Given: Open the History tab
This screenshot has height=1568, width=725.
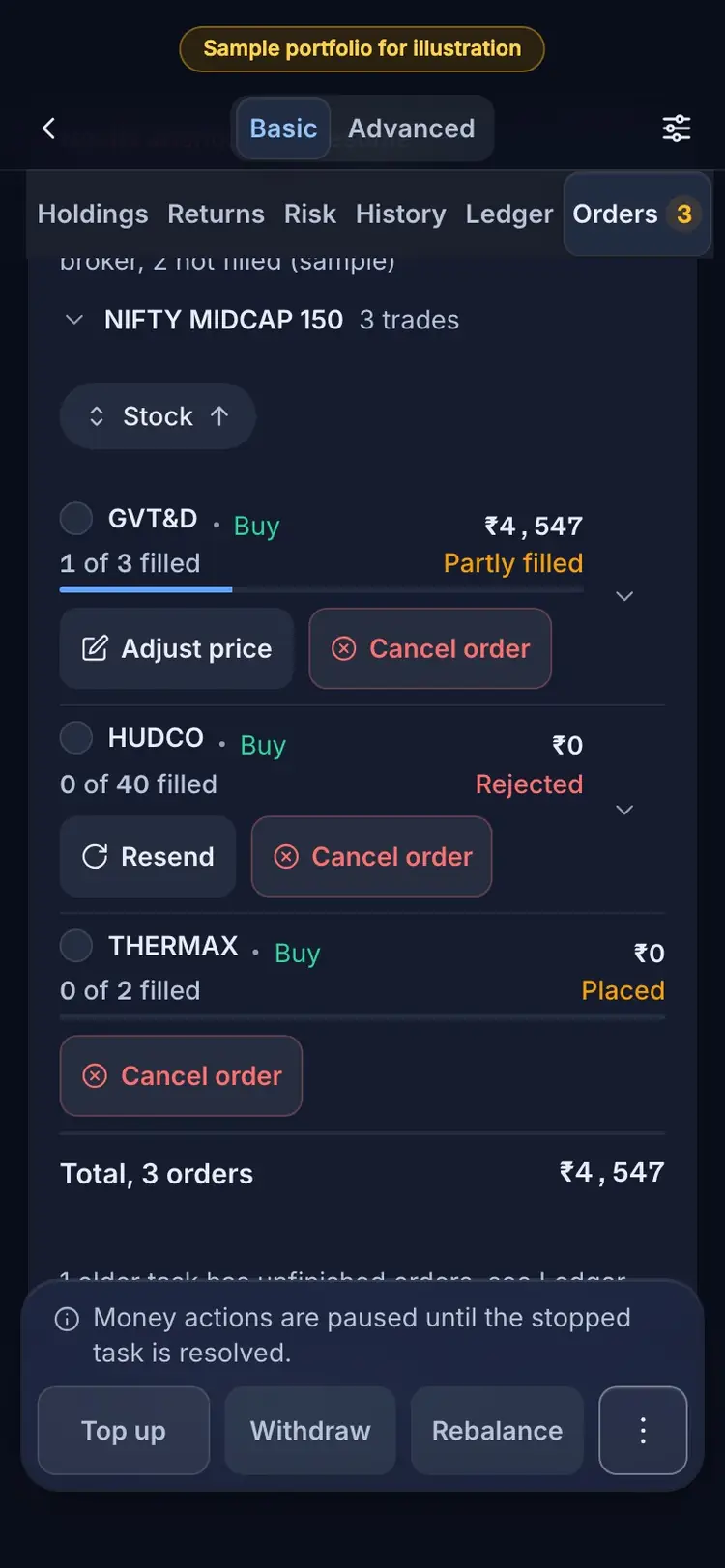Looking at the screenshot, I should pos(401,214).
